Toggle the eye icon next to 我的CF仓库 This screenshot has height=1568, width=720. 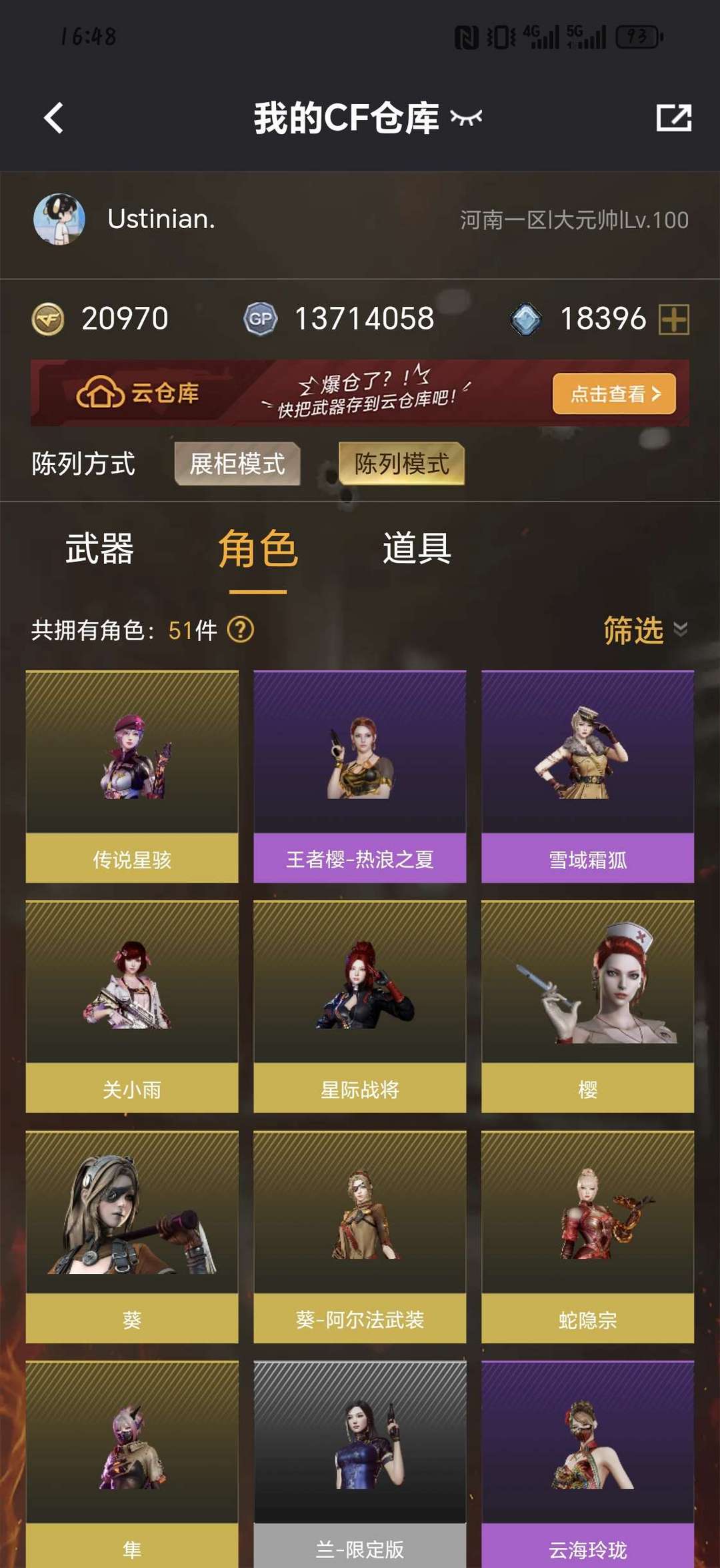coord(466,118)
